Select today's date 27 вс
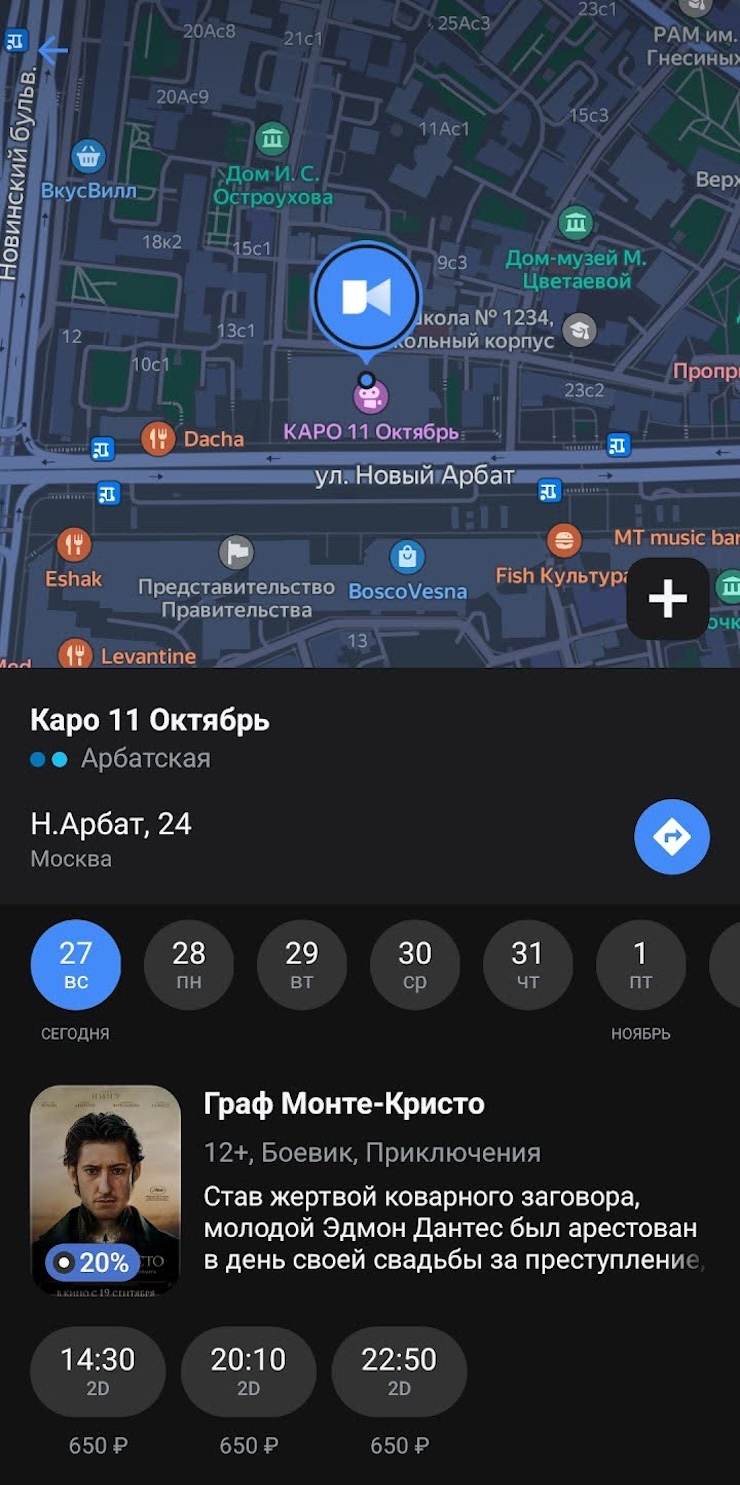Image resolution: width=740 pixels, height=1485 pixels. point(76,964)
